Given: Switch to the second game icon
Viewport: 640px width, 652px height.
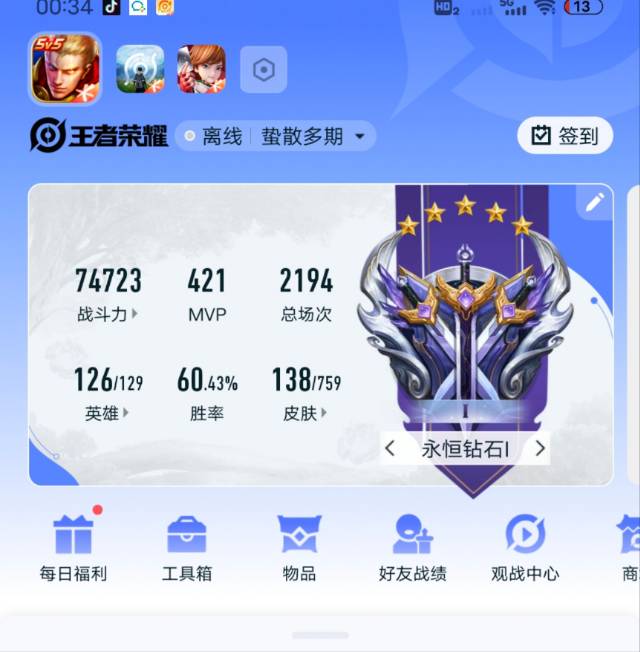Looking at the screenshot, I should click(140, 69).
